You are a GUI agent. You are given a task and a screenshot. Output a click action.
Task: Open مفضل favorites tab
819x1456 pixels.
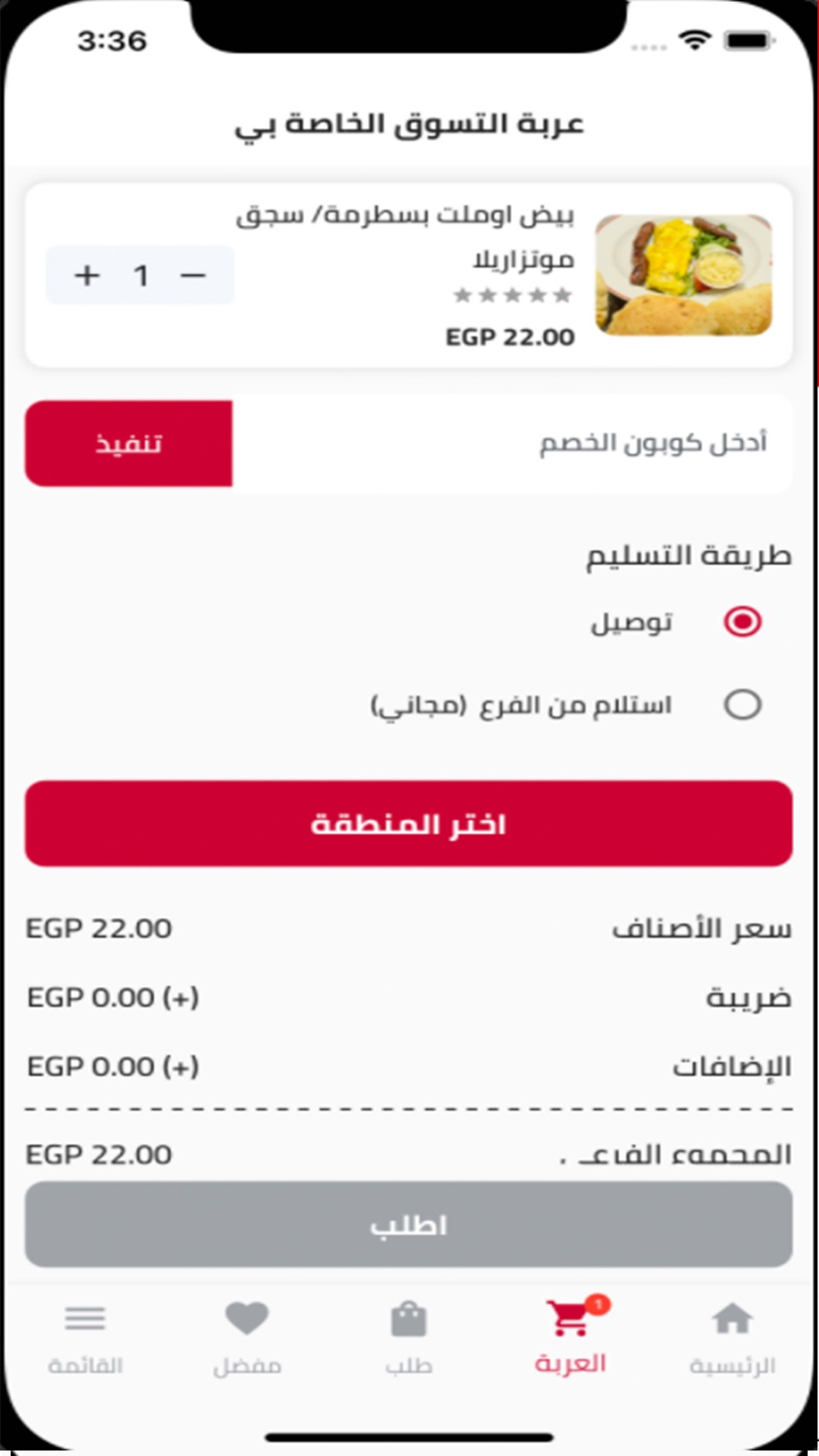tap(247, 1337)
